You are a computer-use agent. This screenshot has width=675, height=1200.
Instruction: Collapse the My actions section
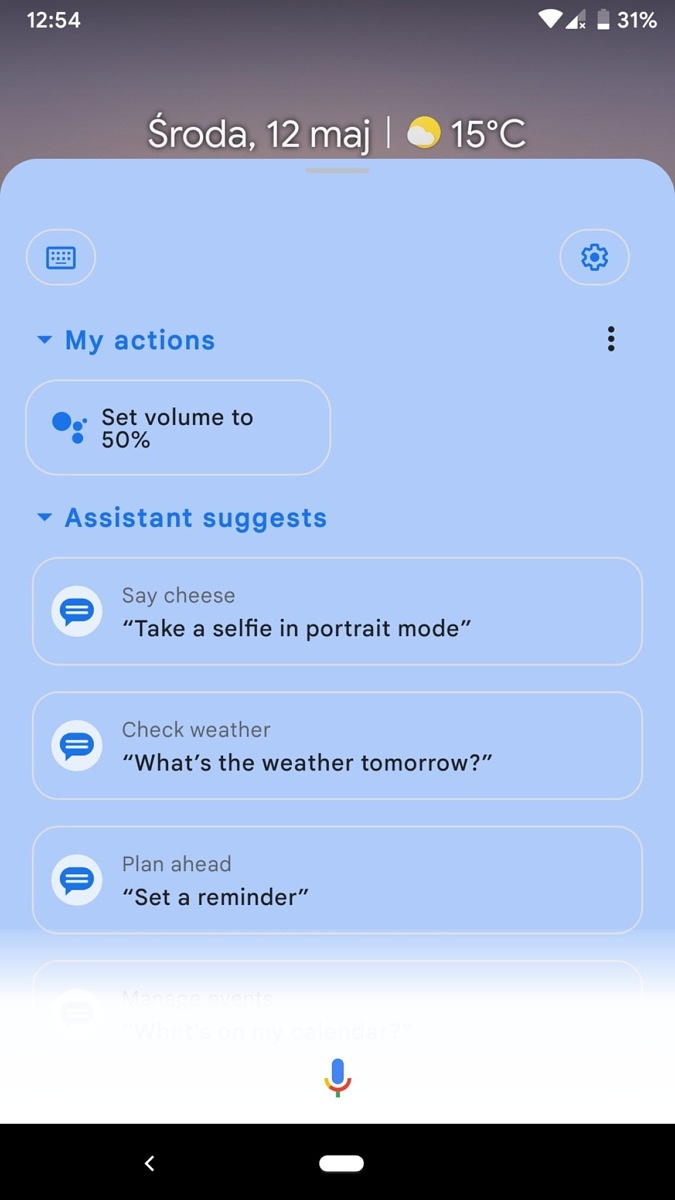(x=44, y=341)
